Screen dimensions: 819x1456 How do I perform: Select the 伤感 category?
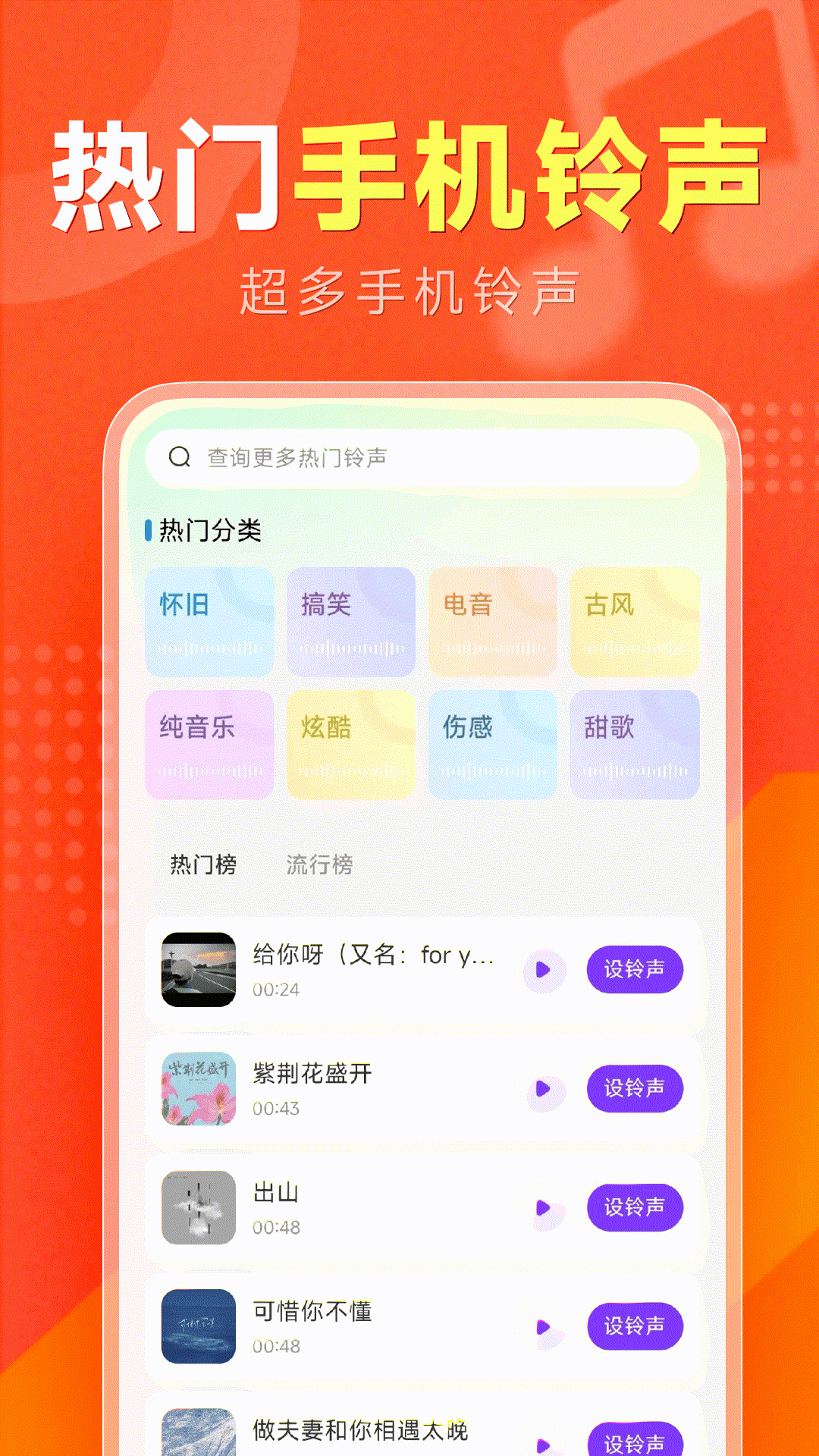(x=493, y=745)
